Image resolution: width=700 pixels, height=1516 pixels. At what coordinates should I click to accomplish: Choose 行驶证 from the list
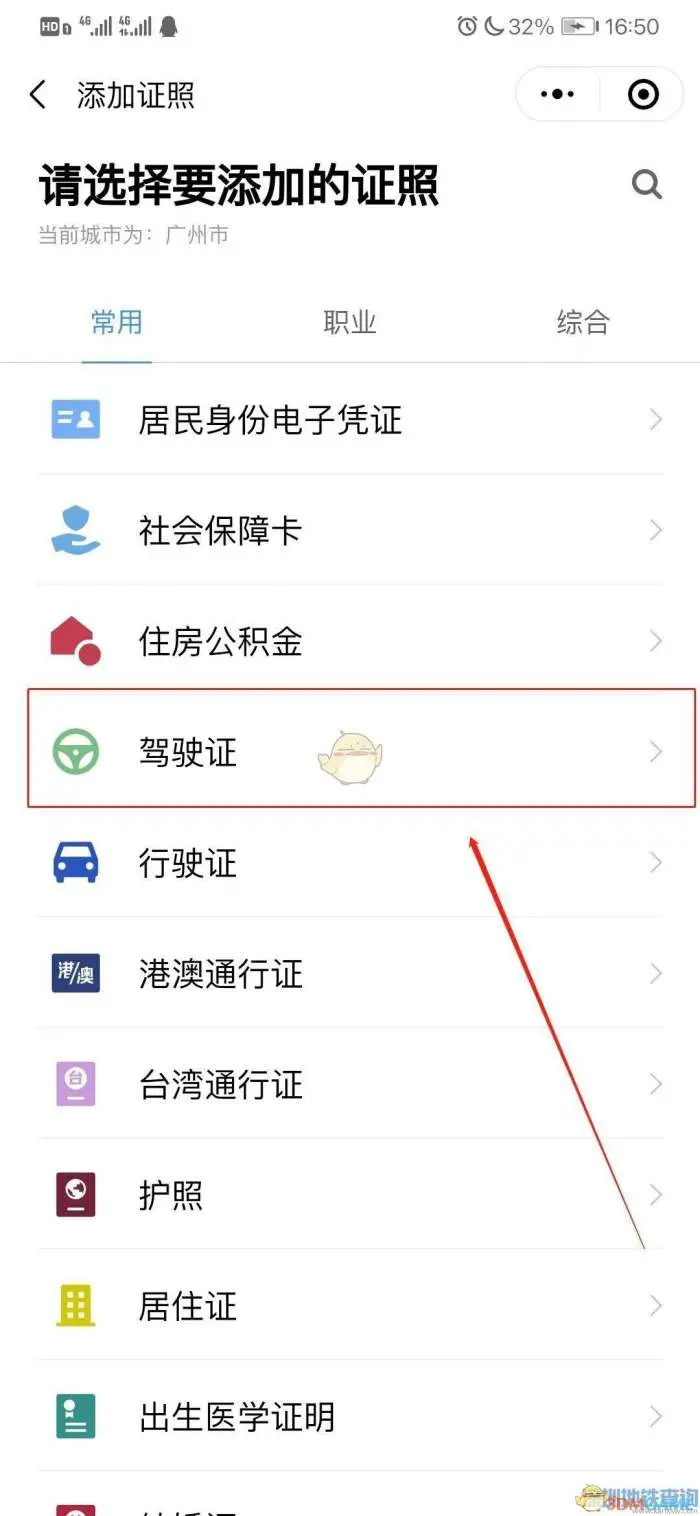coord(350,863)
